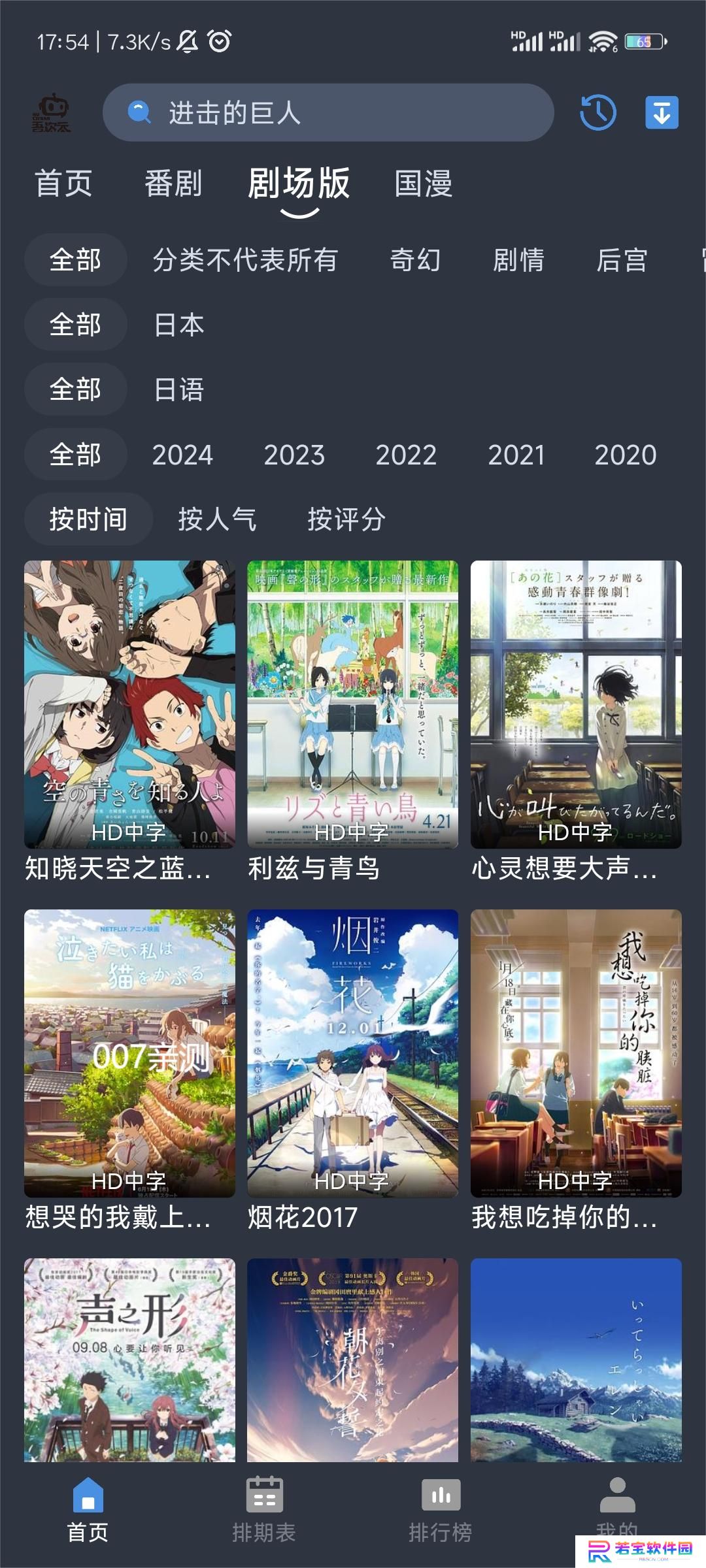Filter region by 日本
Viewport: 706px width, 1568px height.
[179, 325]
